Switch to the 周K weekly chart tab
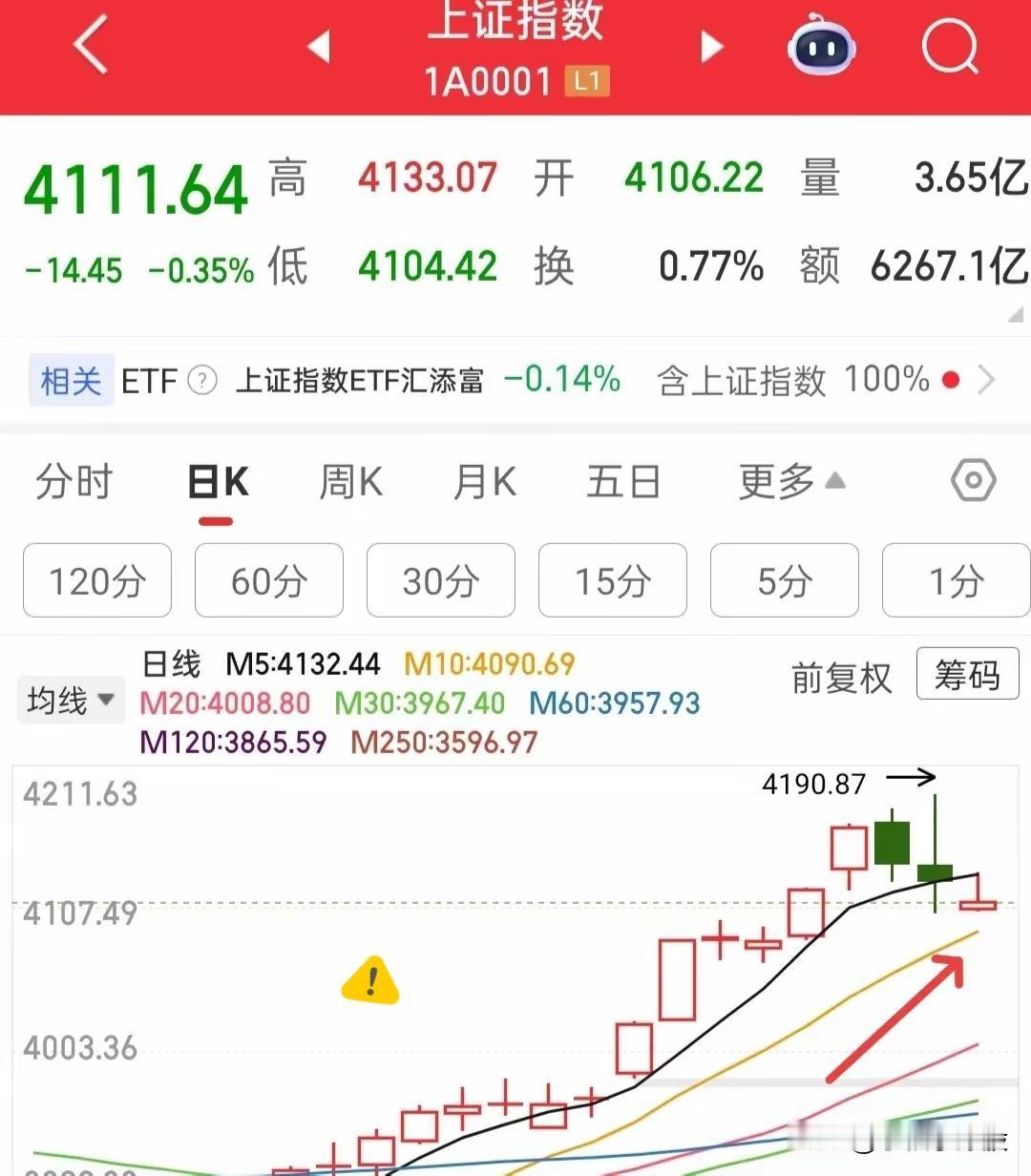This screenshot has width=1031, height=1176. coord(350,482)
